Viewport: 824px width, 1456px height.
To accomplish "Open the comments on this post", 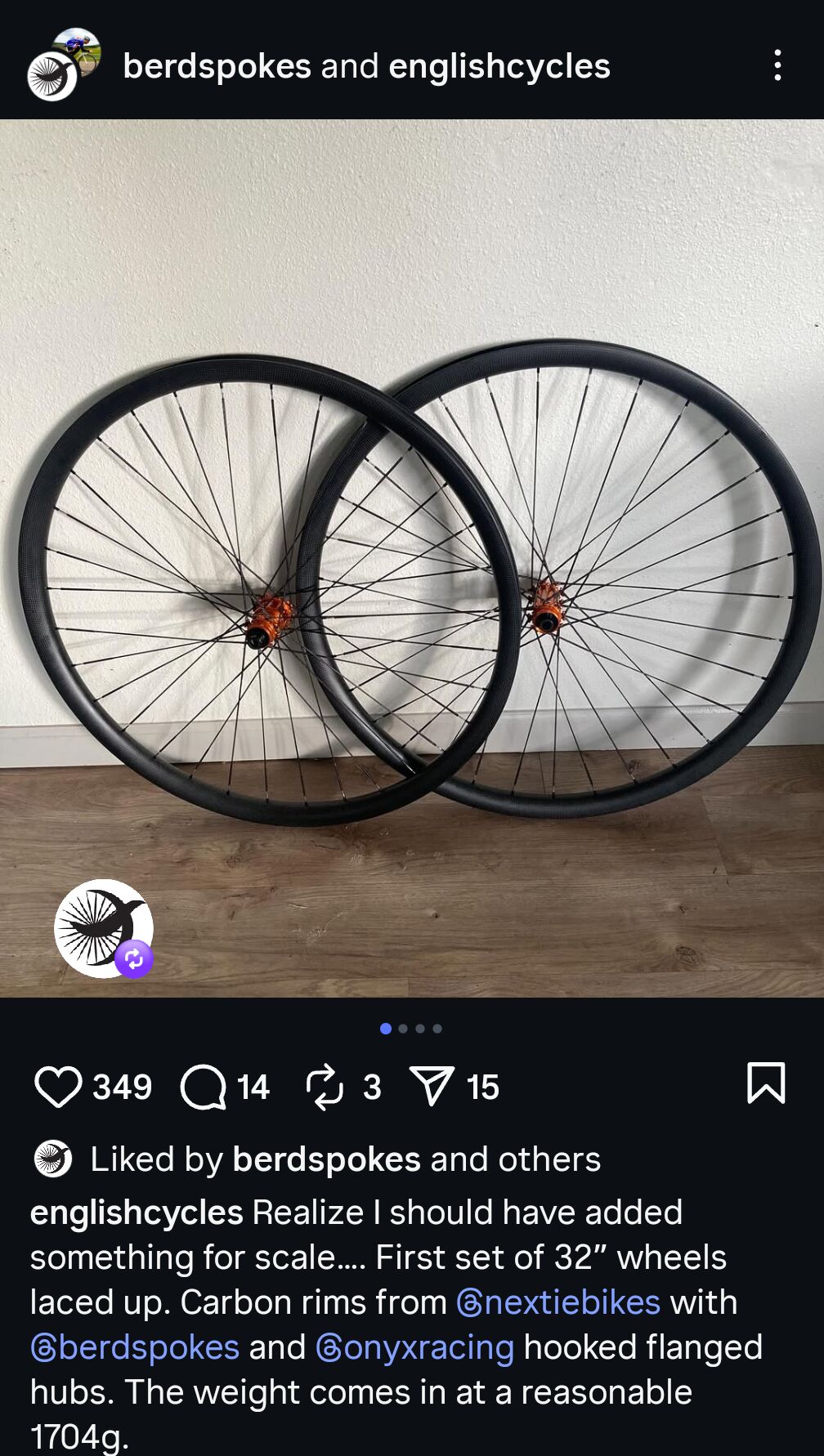I will coord(203,1087).
